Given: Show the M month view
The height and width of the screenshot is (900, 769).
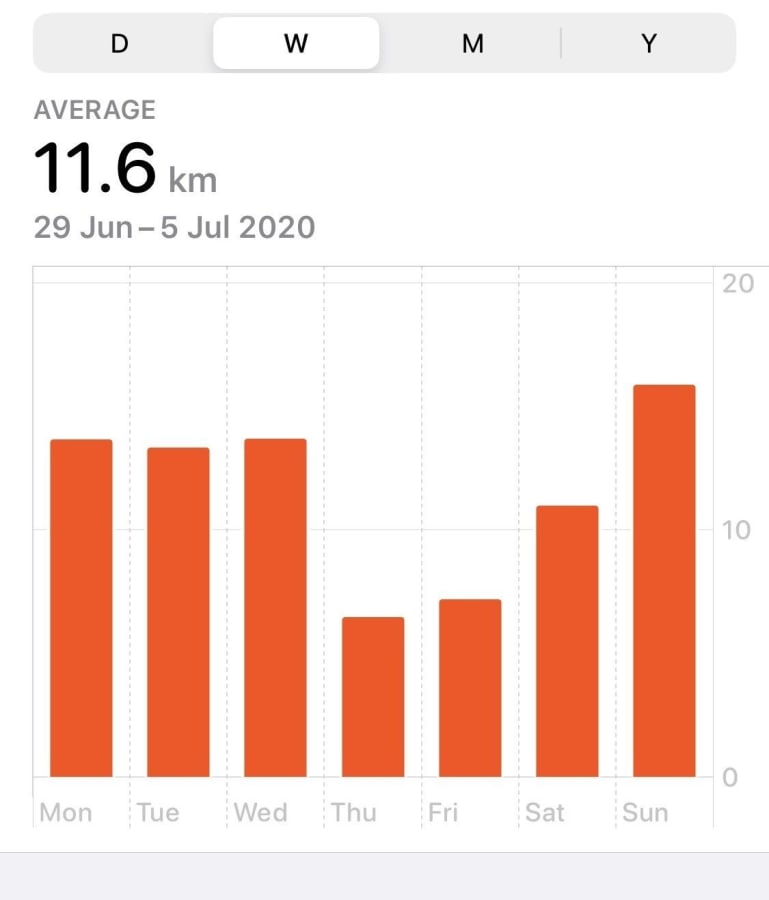Looking at the screenshot, I should [473, 43].
